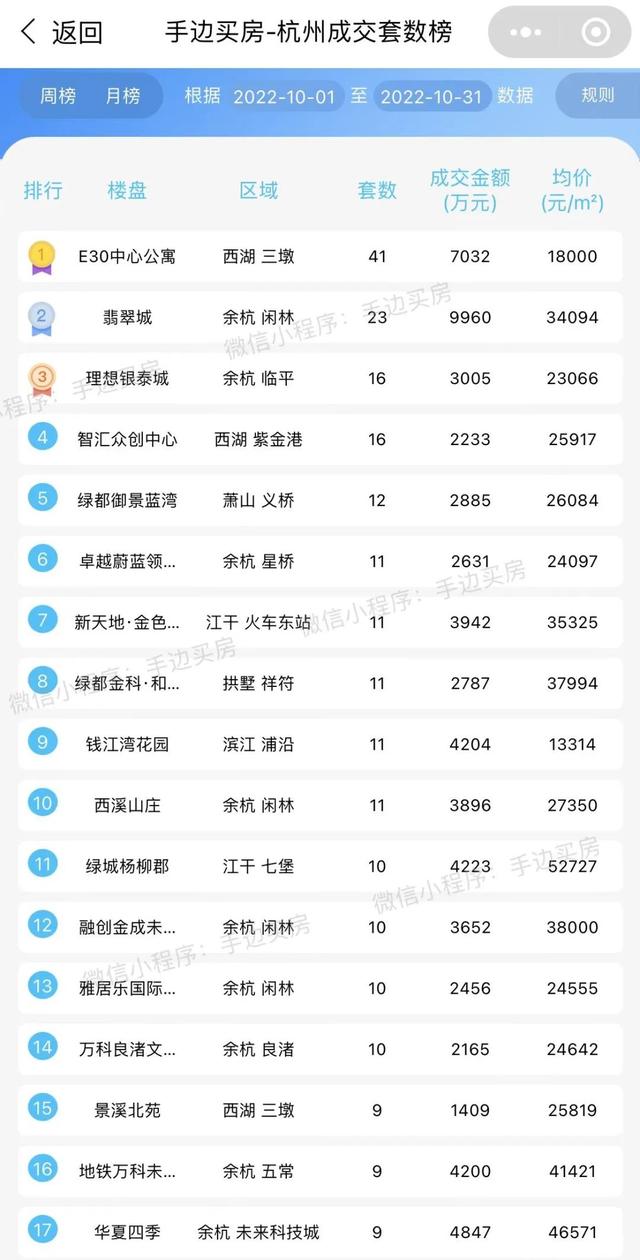Open the 景溪北苑 listing
This screenshot has height=1260, width=640.
pos(127,1110)
